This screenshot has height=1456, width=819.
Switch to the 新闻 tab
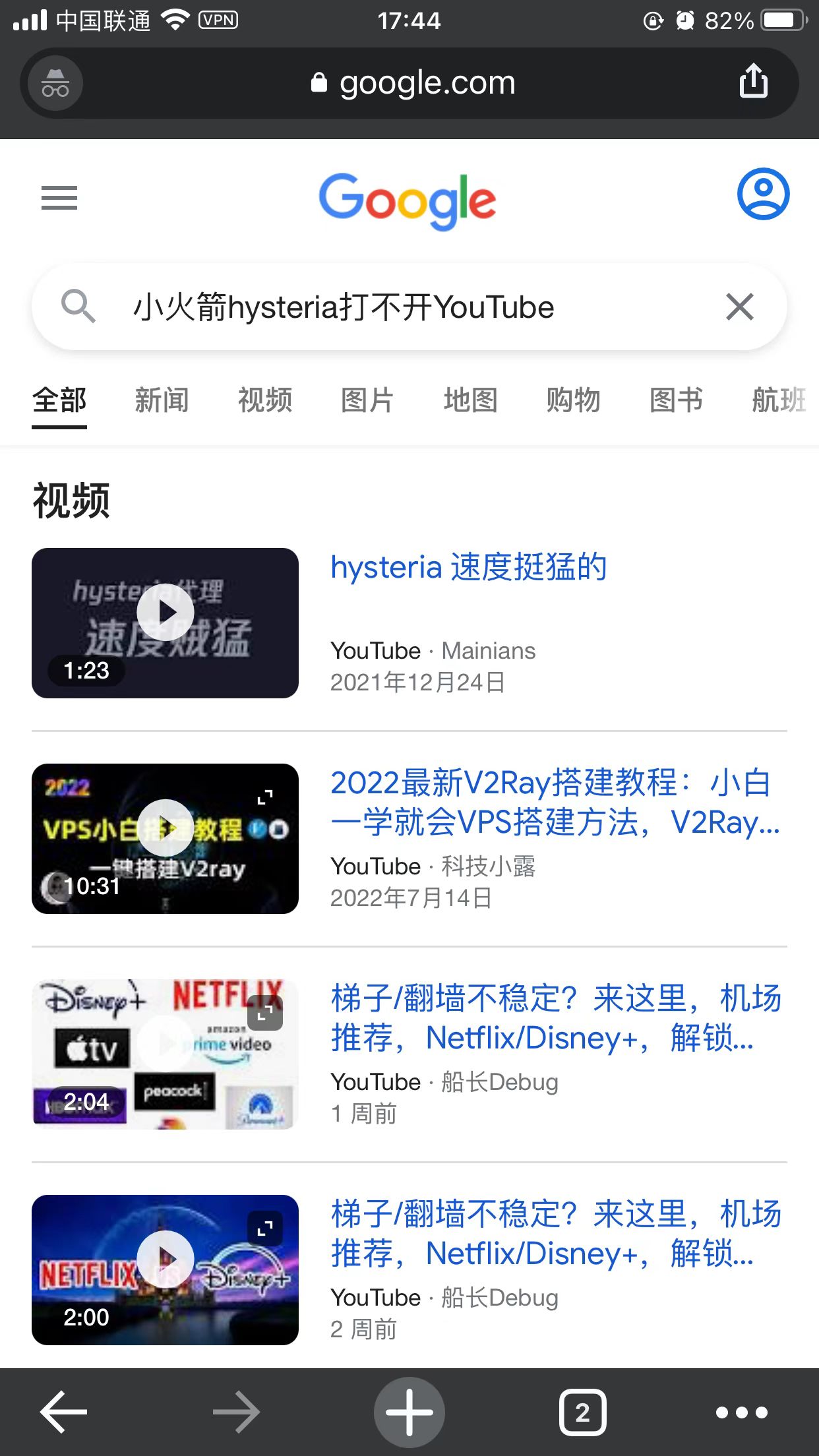162,400
